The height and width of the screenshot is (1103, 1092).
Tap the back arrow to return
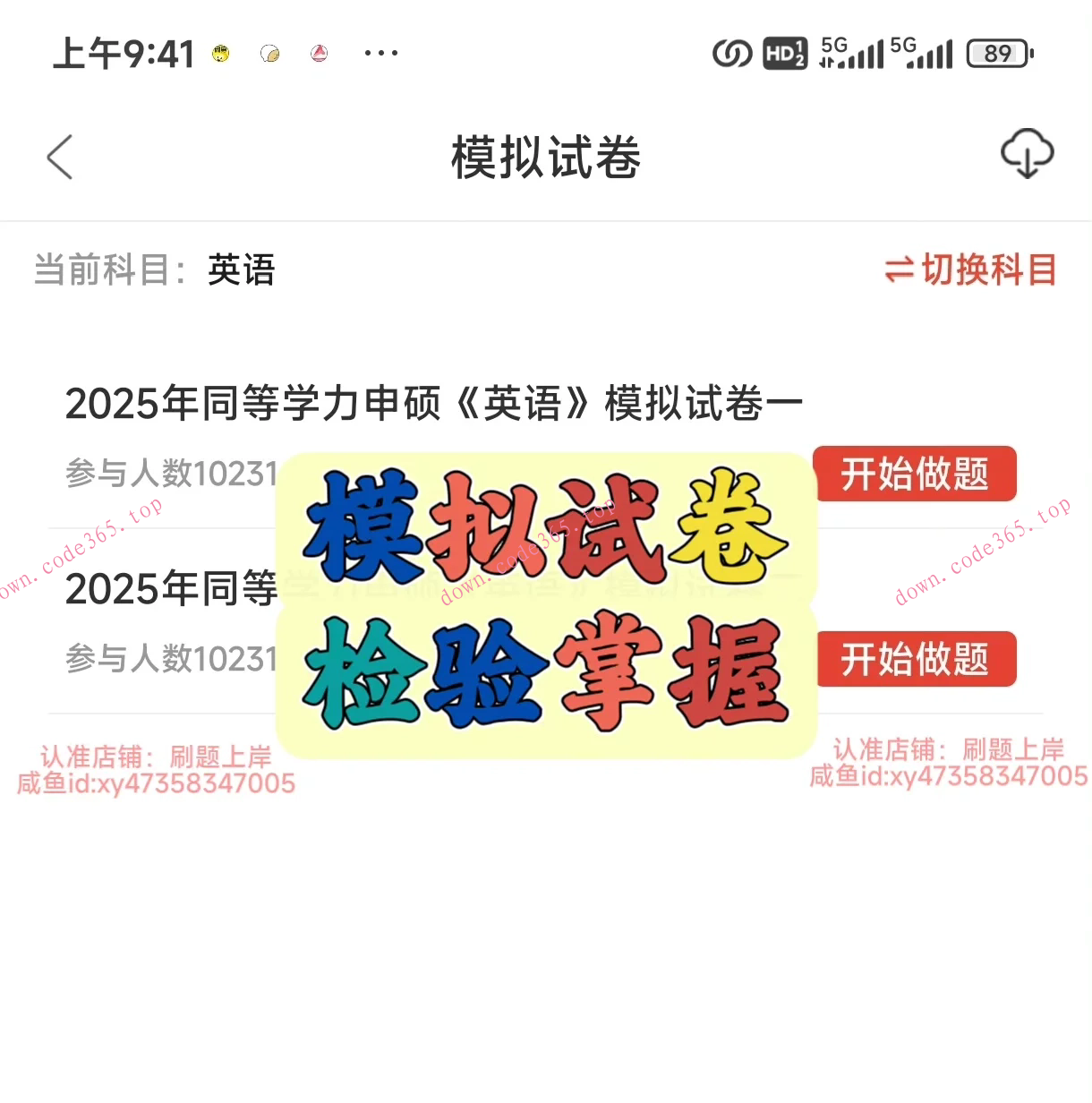tap(59, 156)
